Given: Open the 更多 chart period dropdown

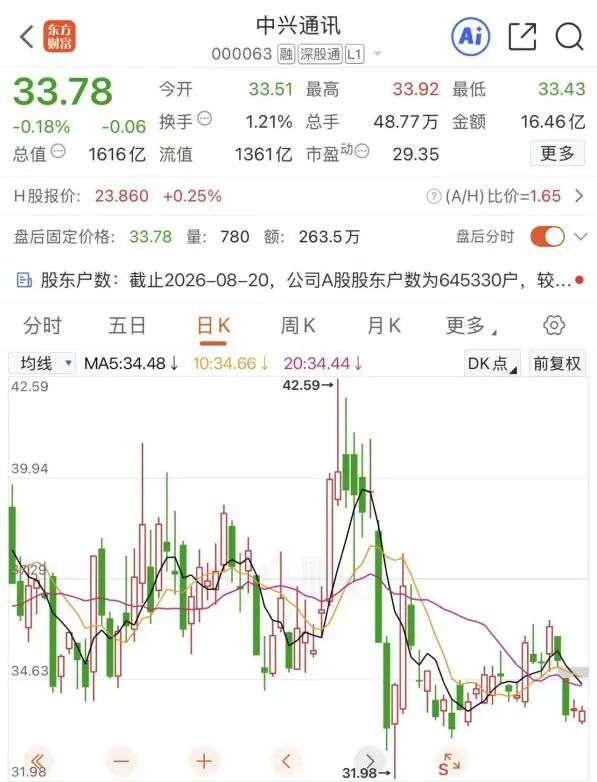Looking at the screenshot, I should pyautogui.click(x=470, y=326).
